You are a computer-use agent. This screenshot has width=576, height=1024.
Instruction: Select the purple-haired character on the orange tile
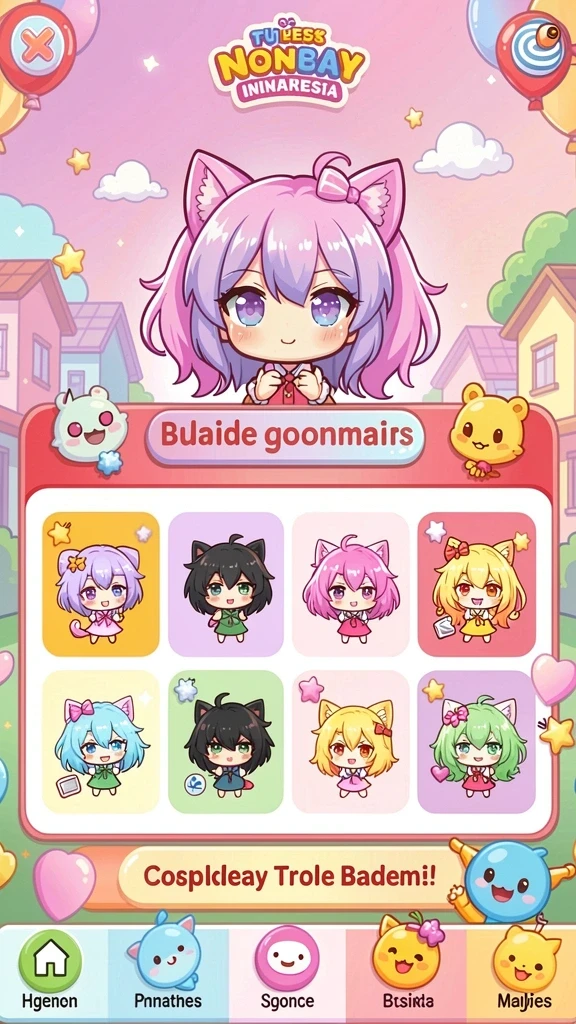101,584
